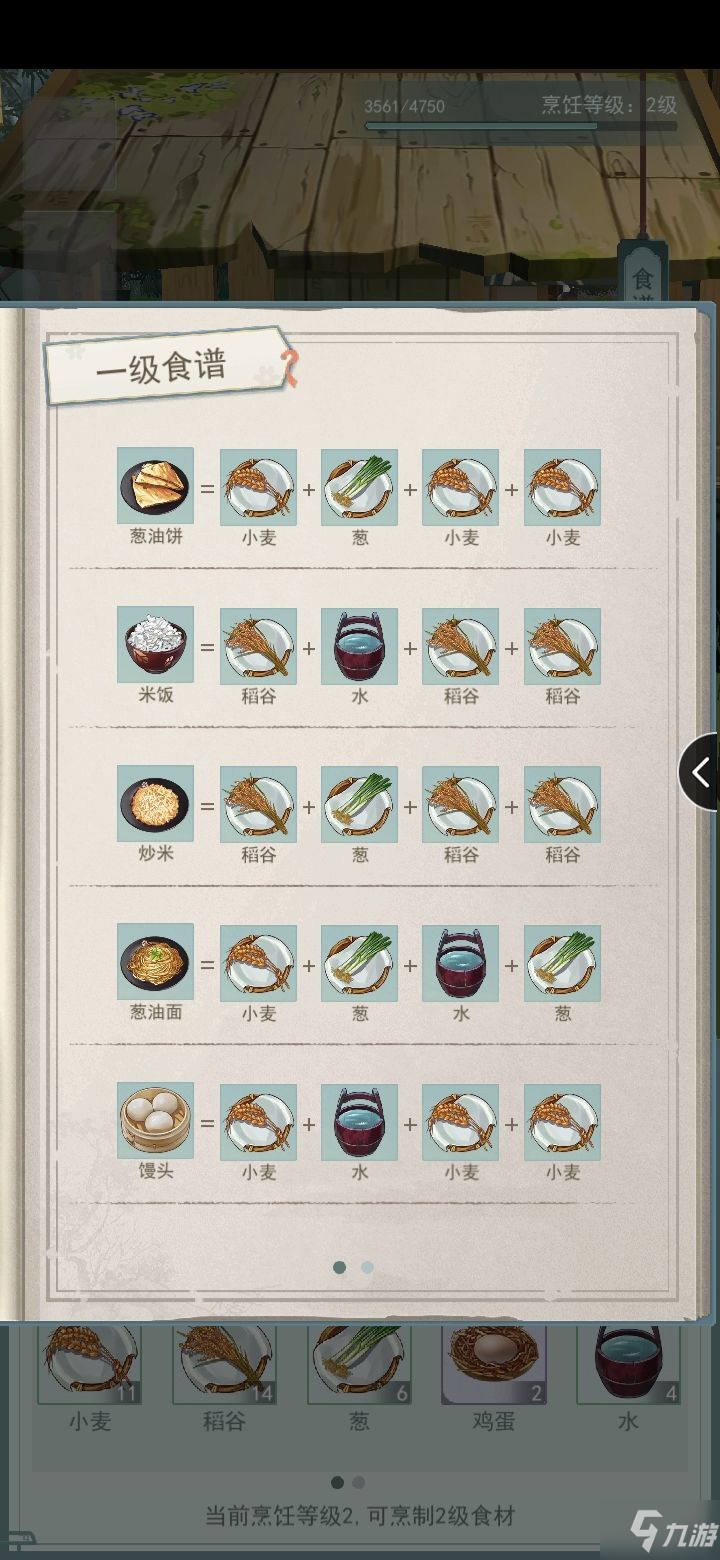
Task: Select the 小麦 ingredient from inventory
Action: (90, 1366)
